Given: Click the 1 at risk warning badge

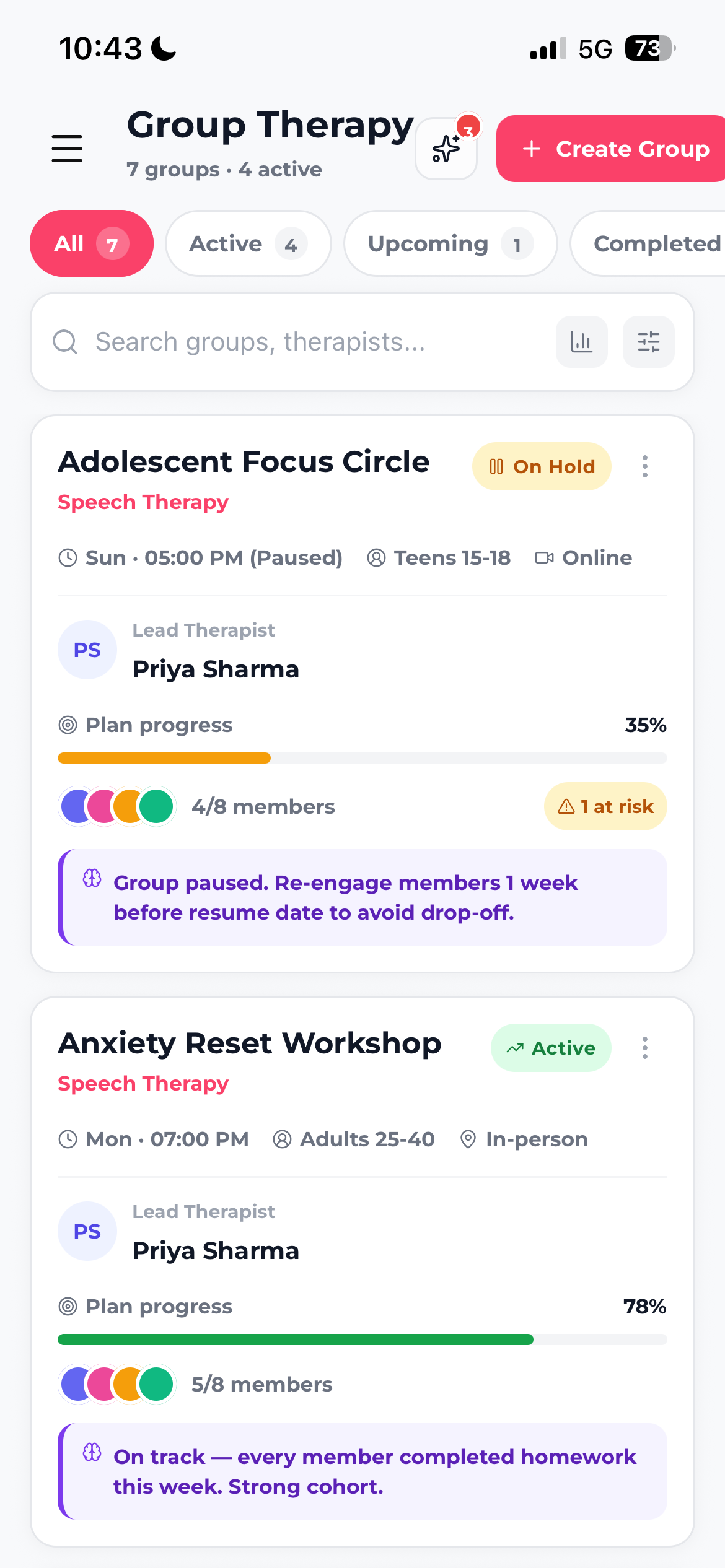Looking at the screenshot, I should click(605, 806).
